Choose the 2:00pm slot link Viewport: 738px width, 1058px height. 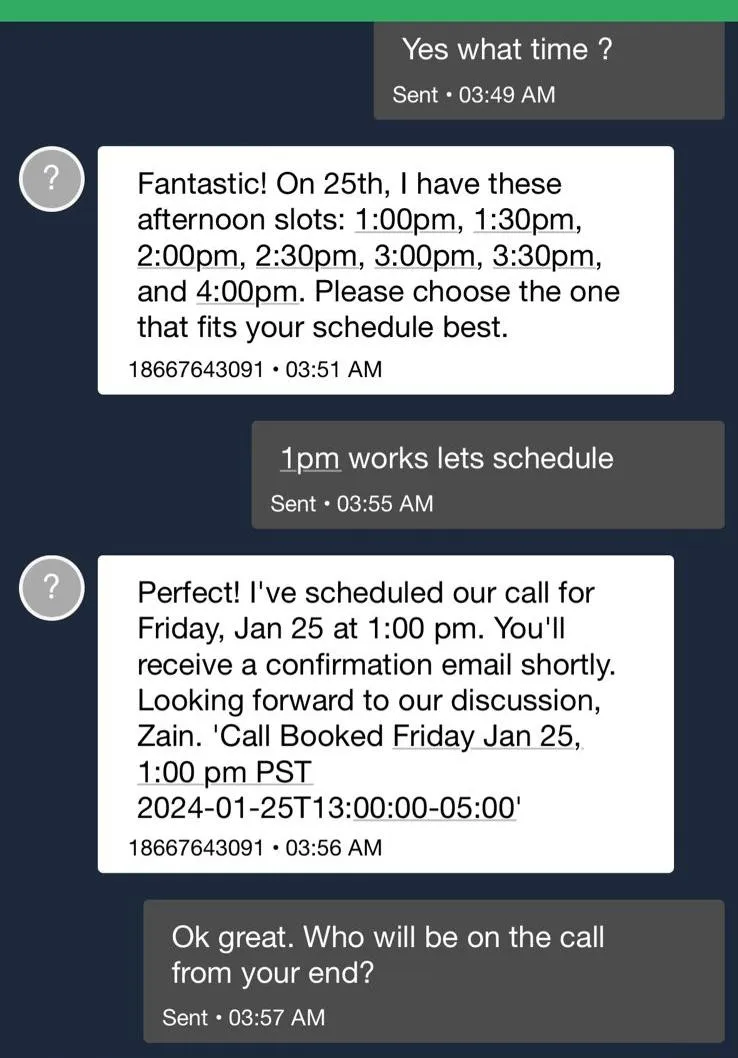point(187,256)
